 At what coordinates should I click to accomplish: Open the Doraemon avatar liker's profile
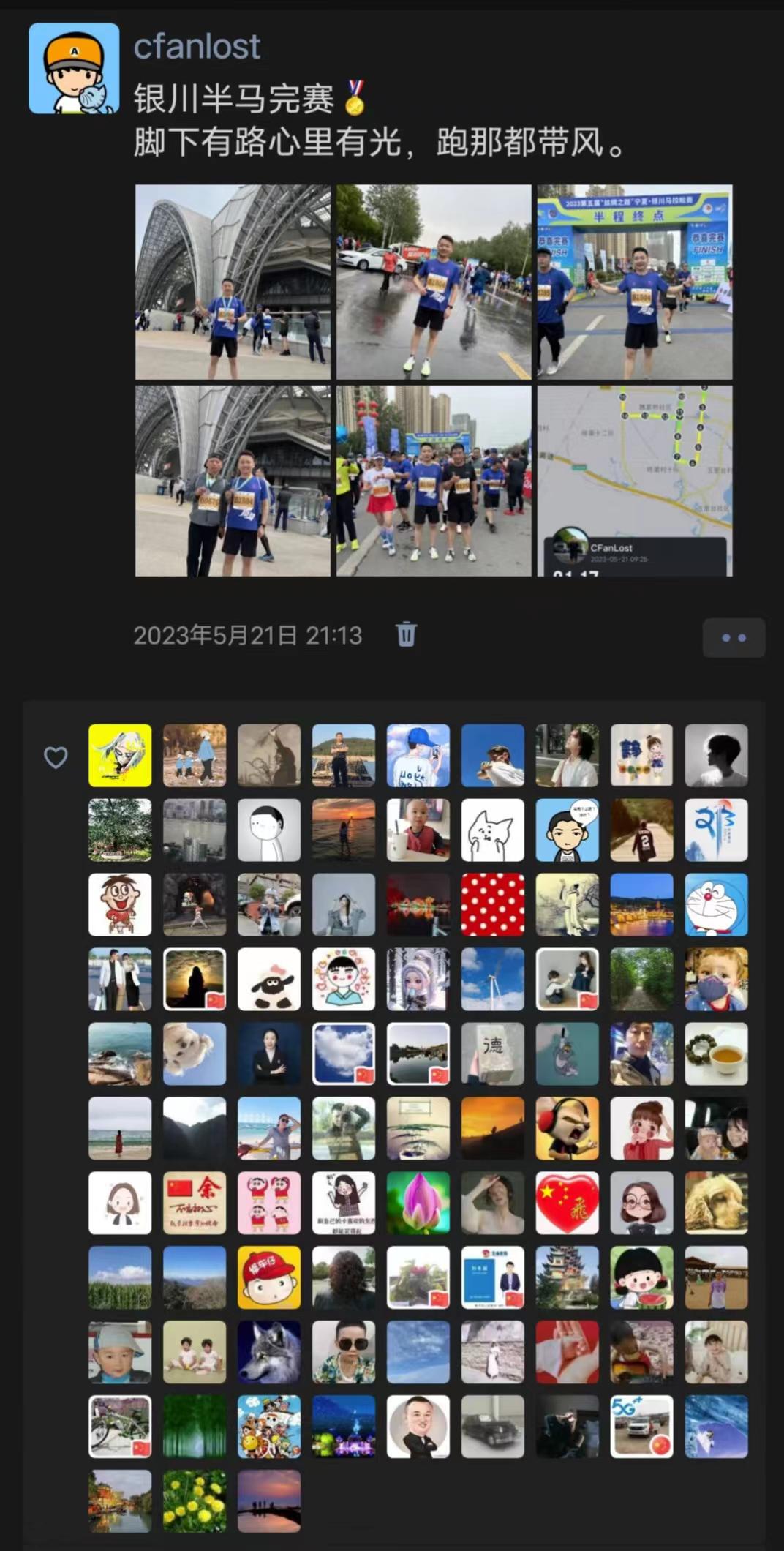pos(716,904)
